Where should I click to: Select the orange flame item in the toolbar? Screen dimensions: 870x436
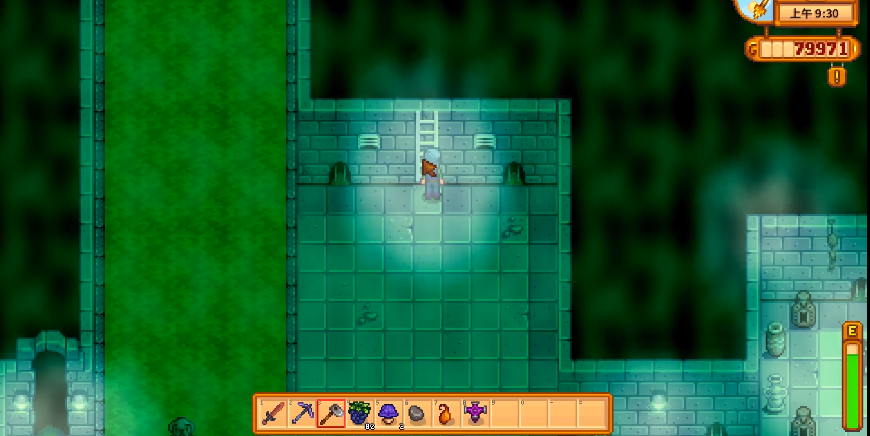coord(446,413)
